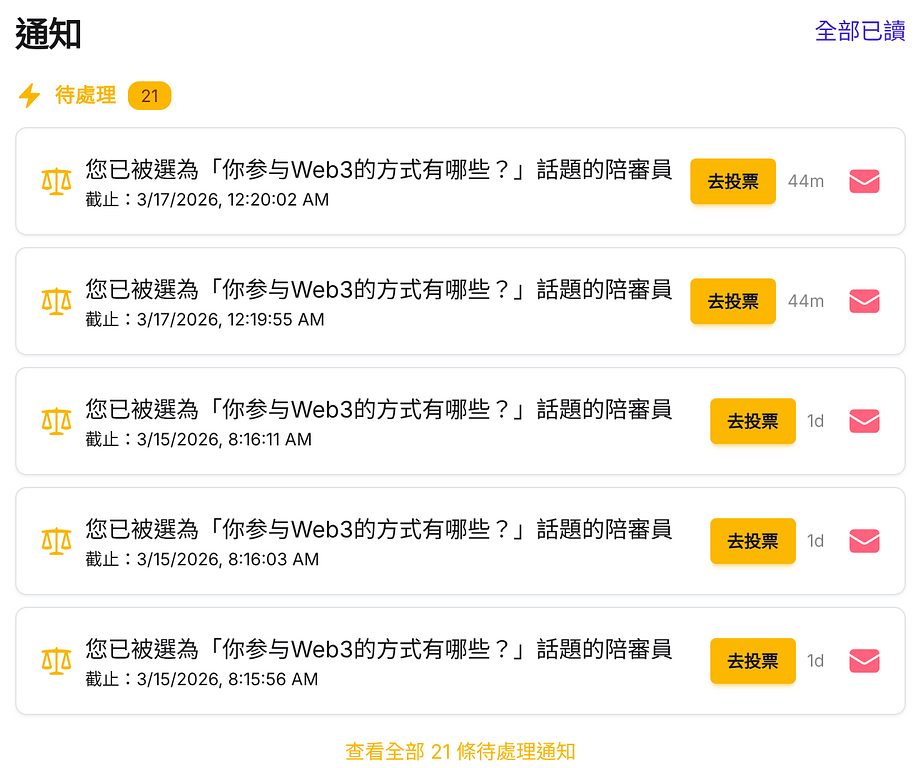
Task: Tap 去投票 on the 12:20:02 AM notification
Action: coord(732,181)
